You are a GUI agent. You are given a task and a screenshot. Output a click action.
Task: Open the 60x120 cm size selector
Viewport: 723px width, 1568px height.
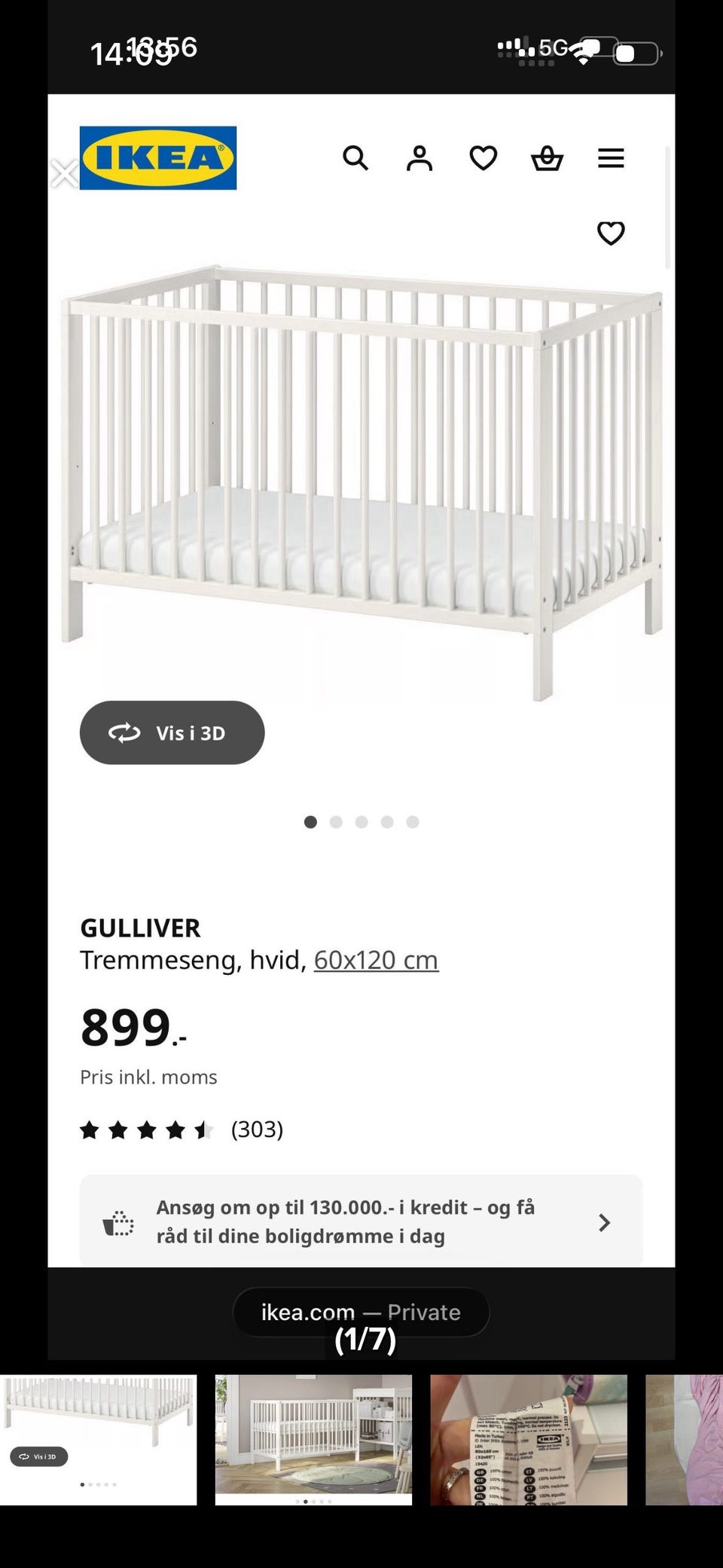click(x=374, y=959)
